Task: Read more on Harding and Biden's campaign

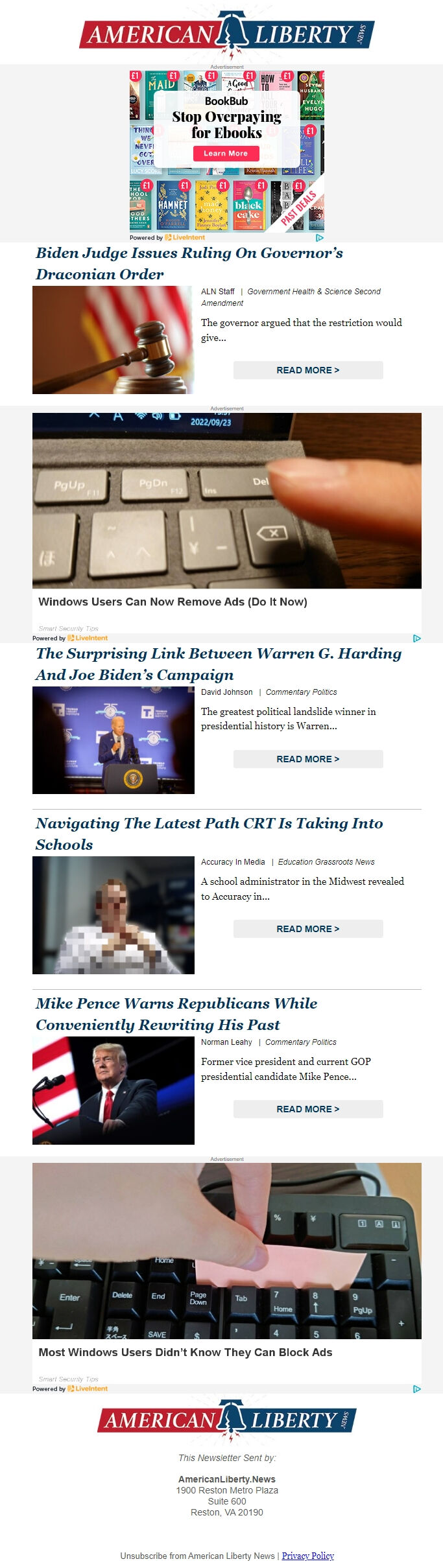Action: pyautogui.click(x=307, y=759)
